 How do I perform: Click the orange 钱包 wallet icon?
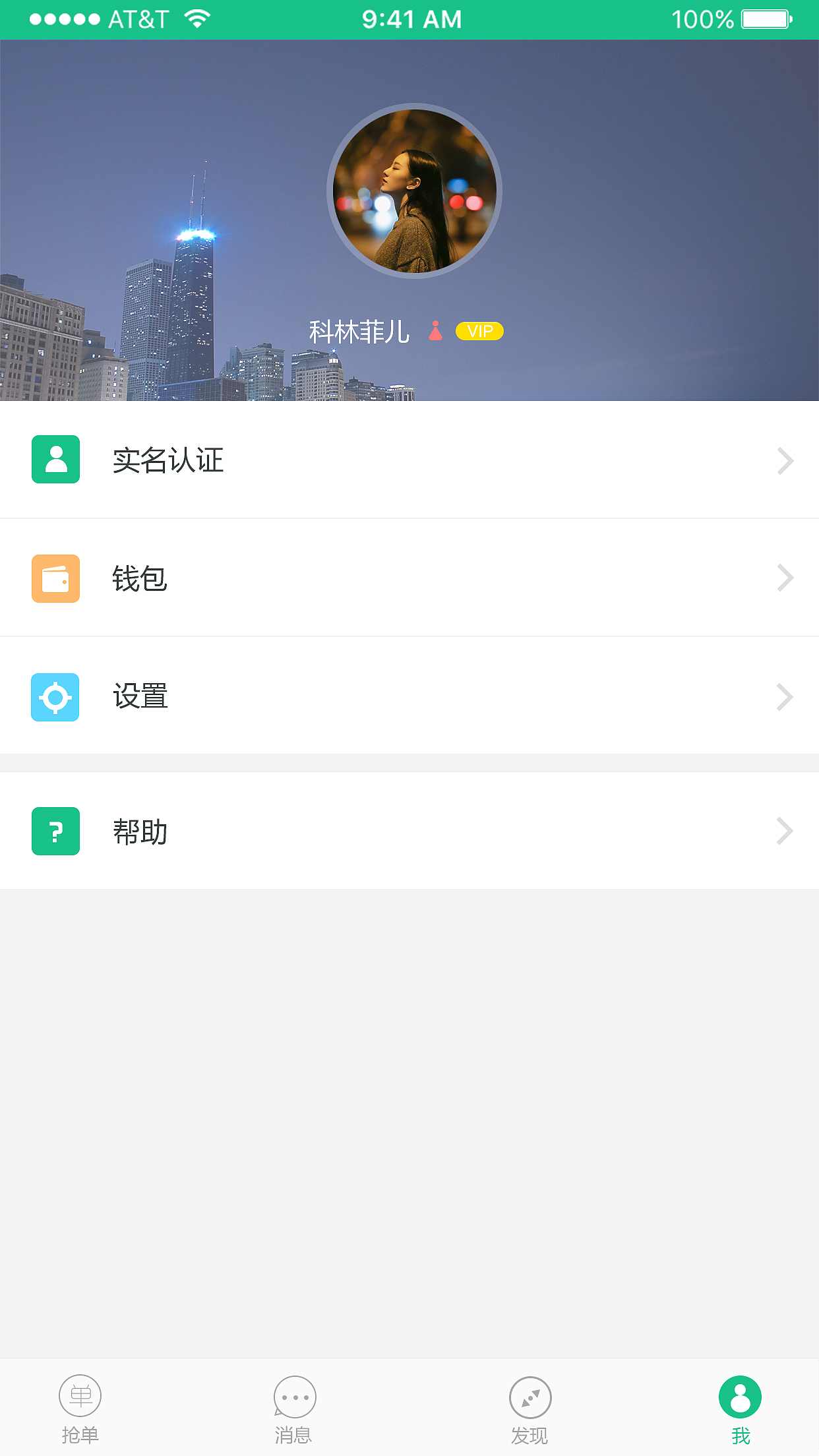[x=55, y=578]
